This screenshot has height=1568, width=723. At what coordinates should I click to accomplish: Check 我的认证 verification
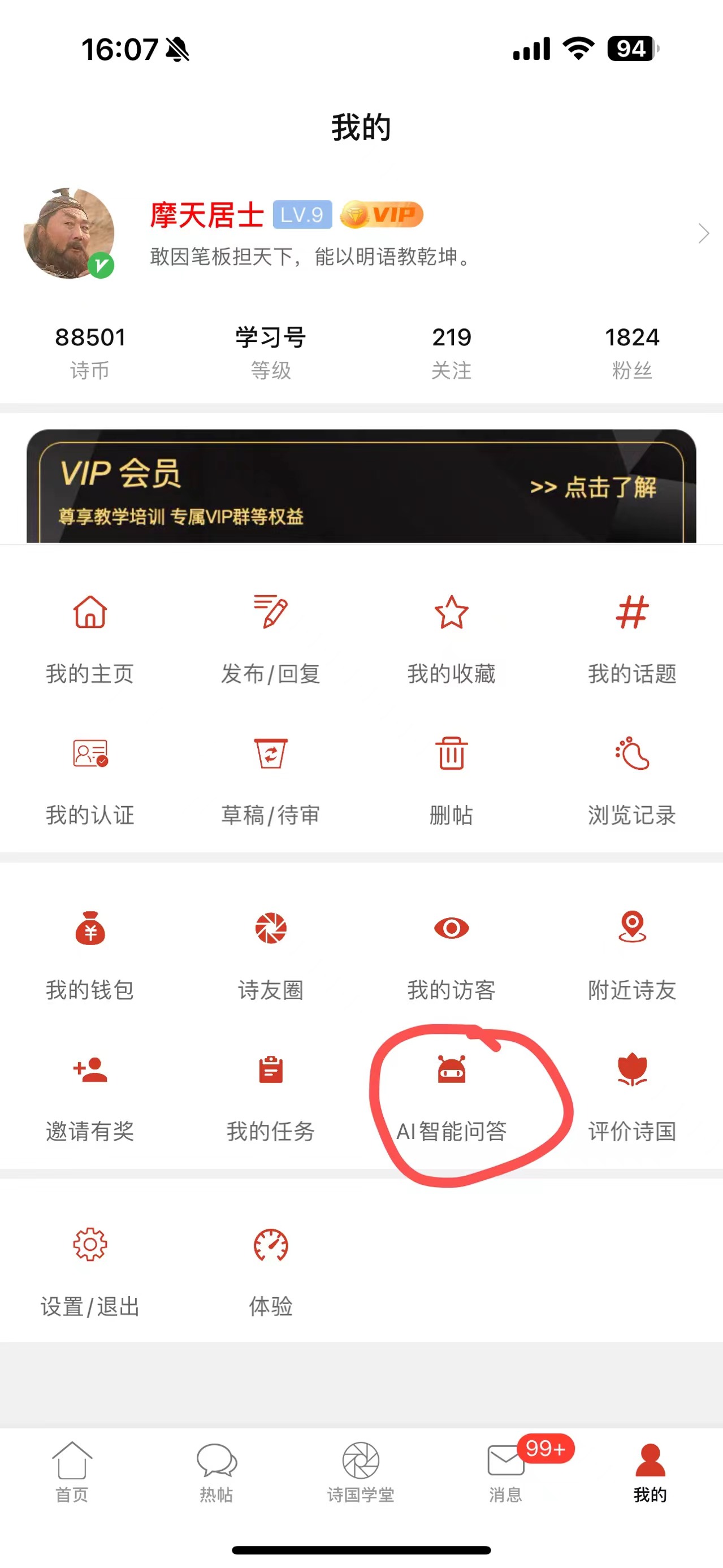click(x=90, y=779)
